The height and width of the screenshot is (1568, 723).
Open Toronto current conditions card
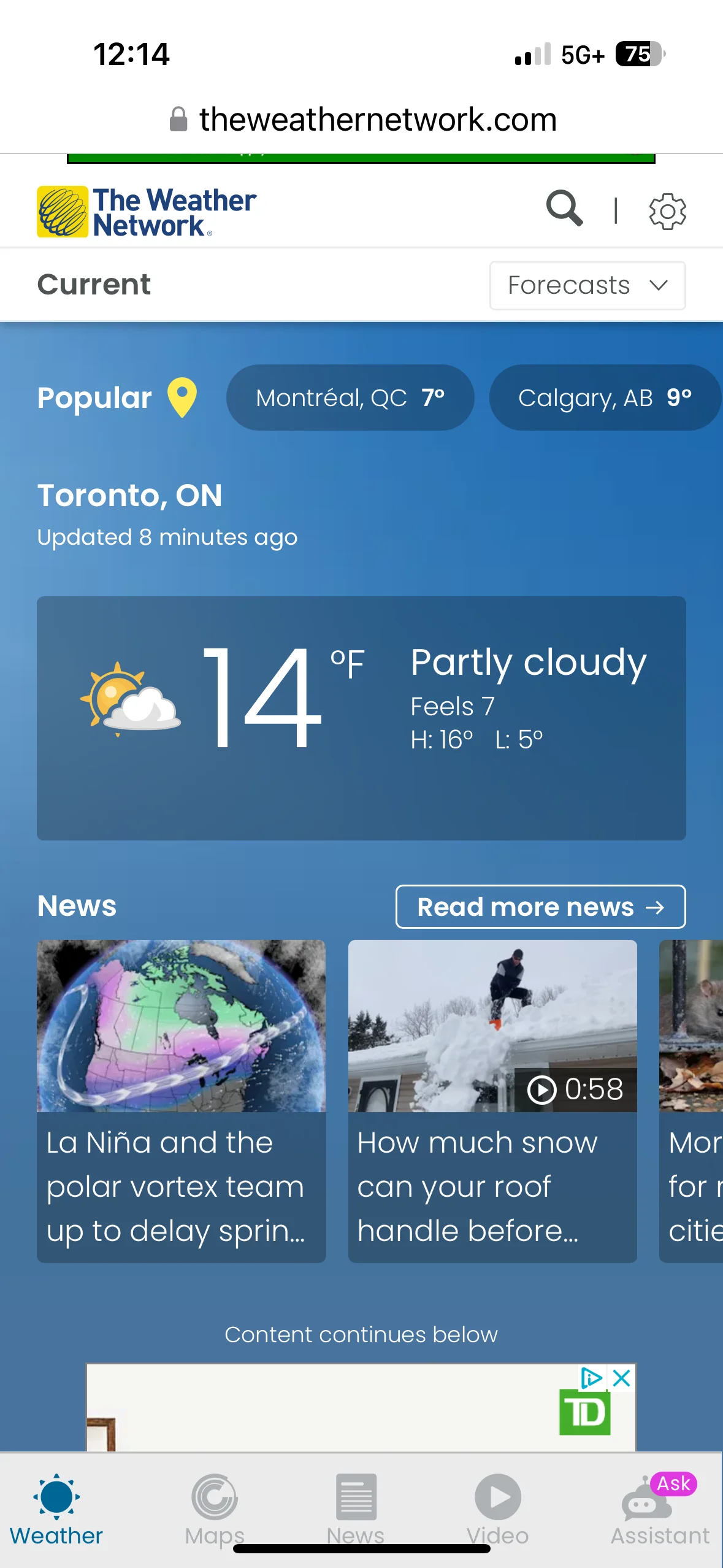pos(361,718)
